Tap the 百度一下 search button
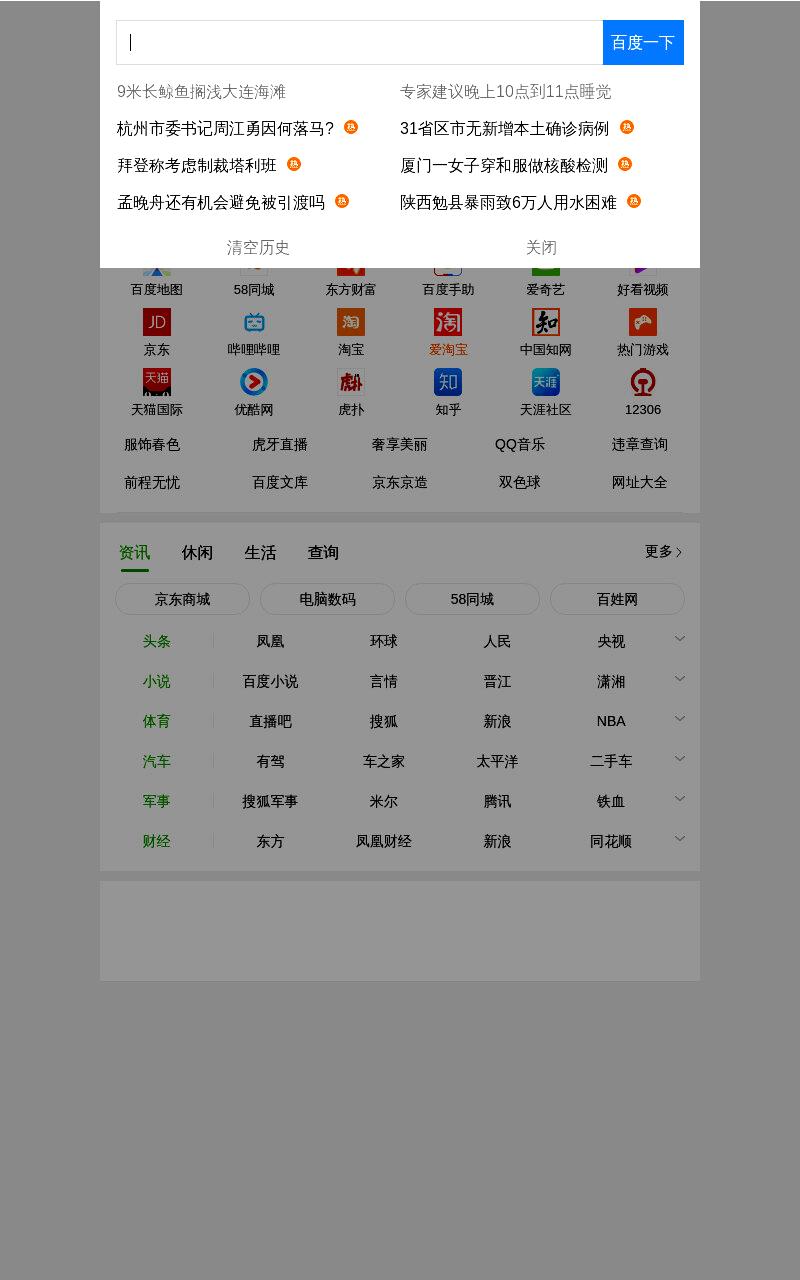Screen dimensions: 800x1280 [x=643, y=42]
